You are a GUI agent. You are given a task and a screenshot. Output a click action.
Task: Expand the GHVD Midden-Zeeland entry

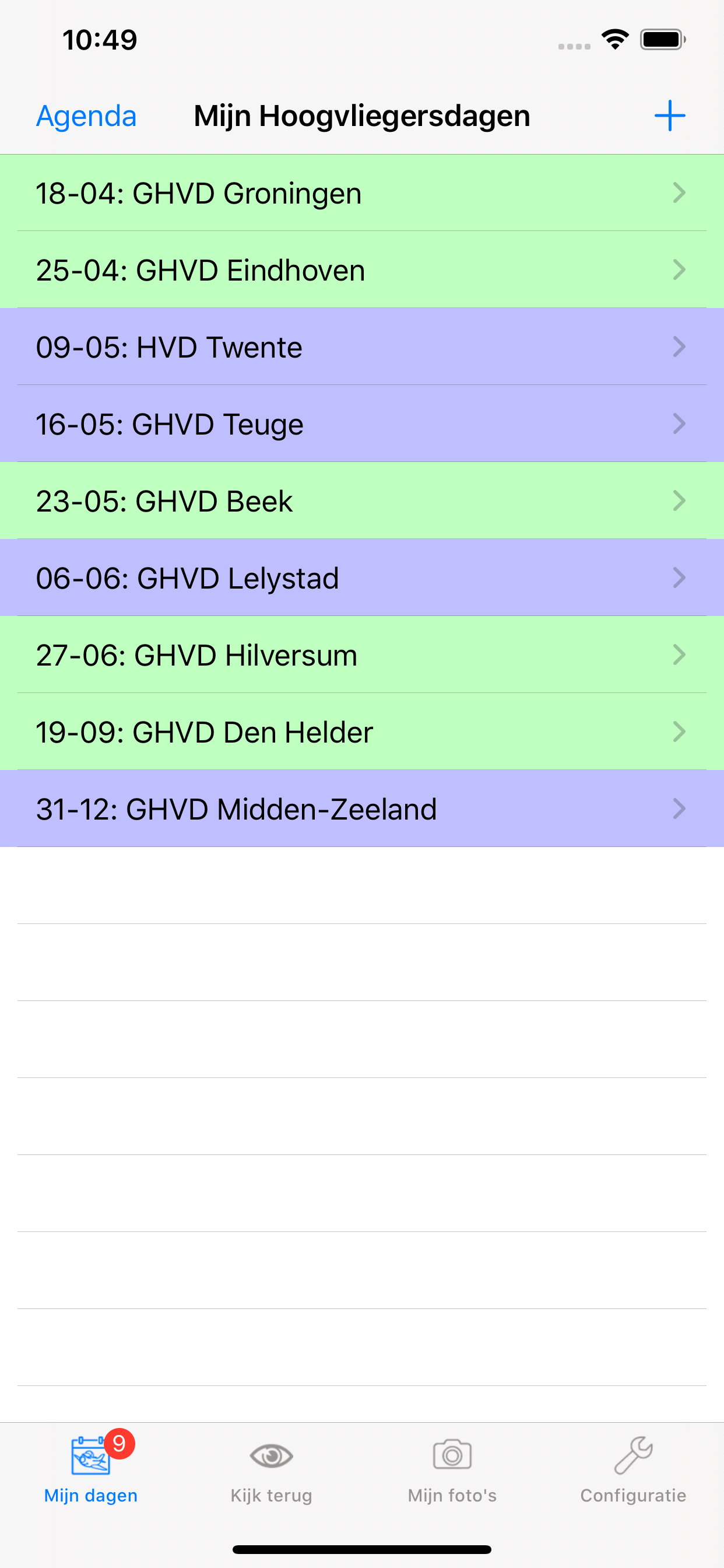pyautogui.click(x=362, y=809)
